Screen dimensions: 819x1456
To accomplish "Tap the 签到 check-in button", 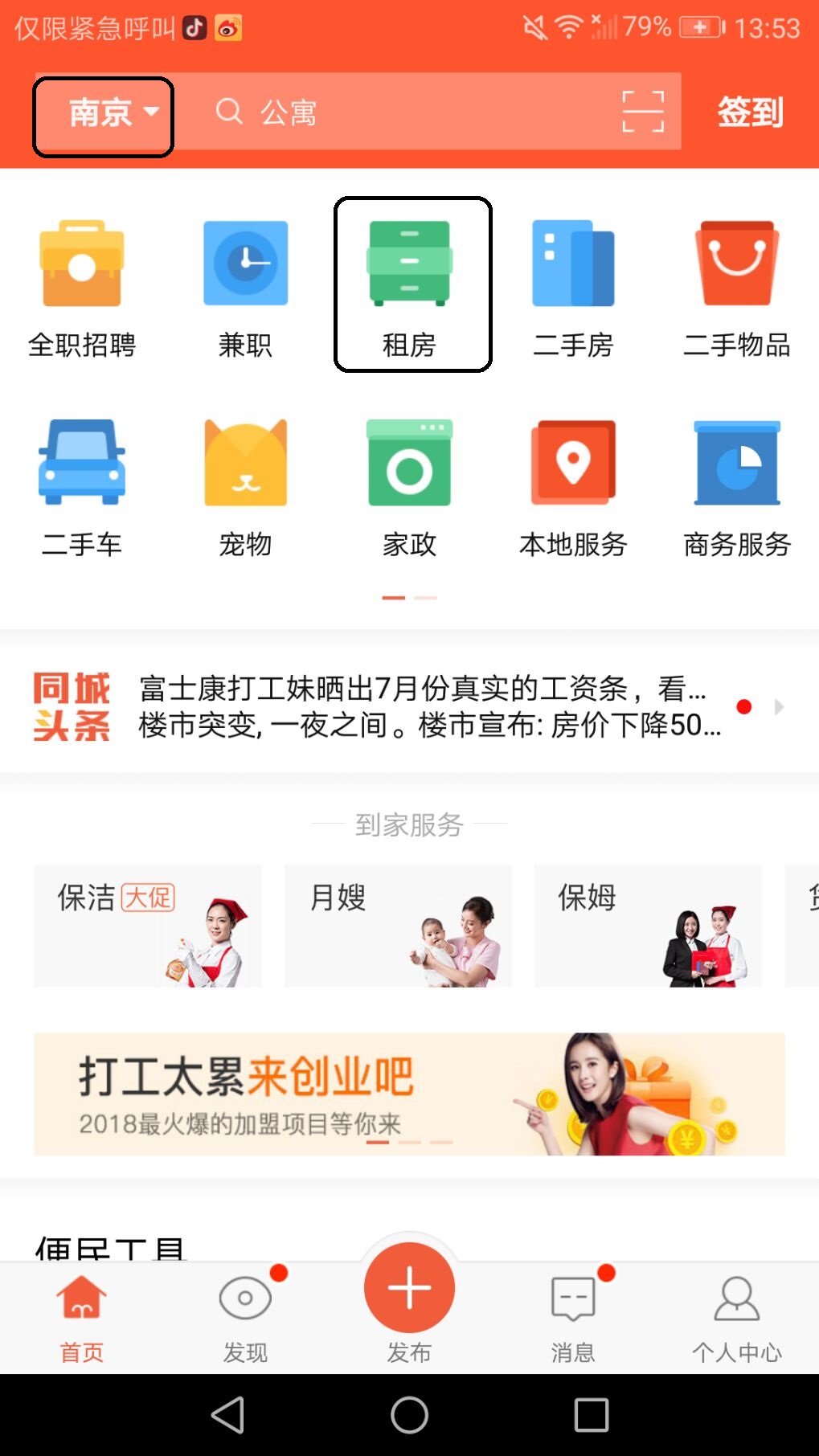I will click(x=749, y=112).
